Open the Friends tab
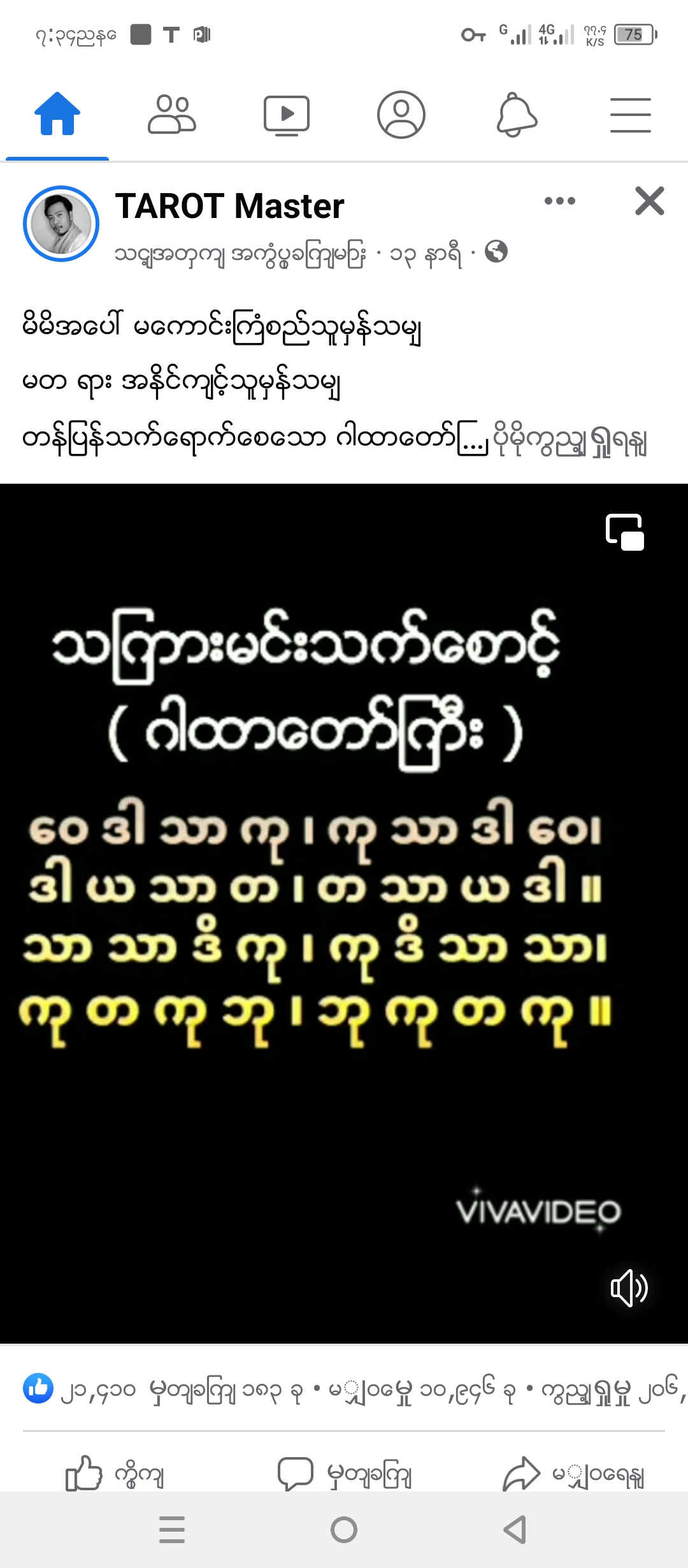 [172, 115]
